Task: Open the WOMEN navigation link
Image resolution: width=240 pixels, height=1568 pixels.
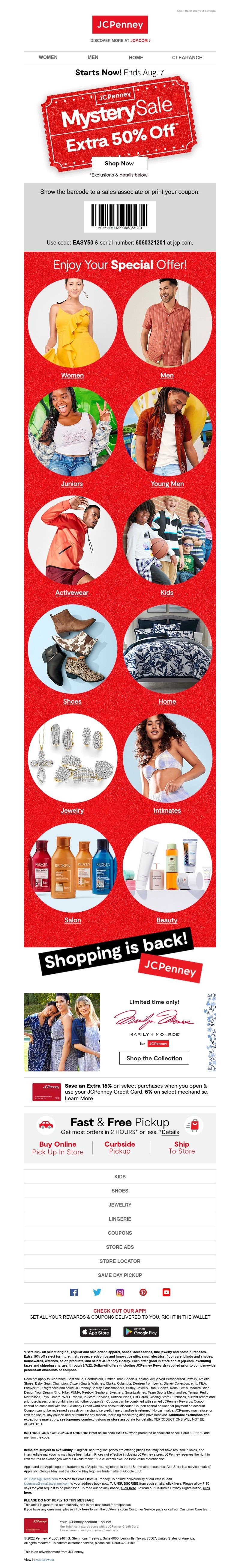Action: click(x=48, y=57)
